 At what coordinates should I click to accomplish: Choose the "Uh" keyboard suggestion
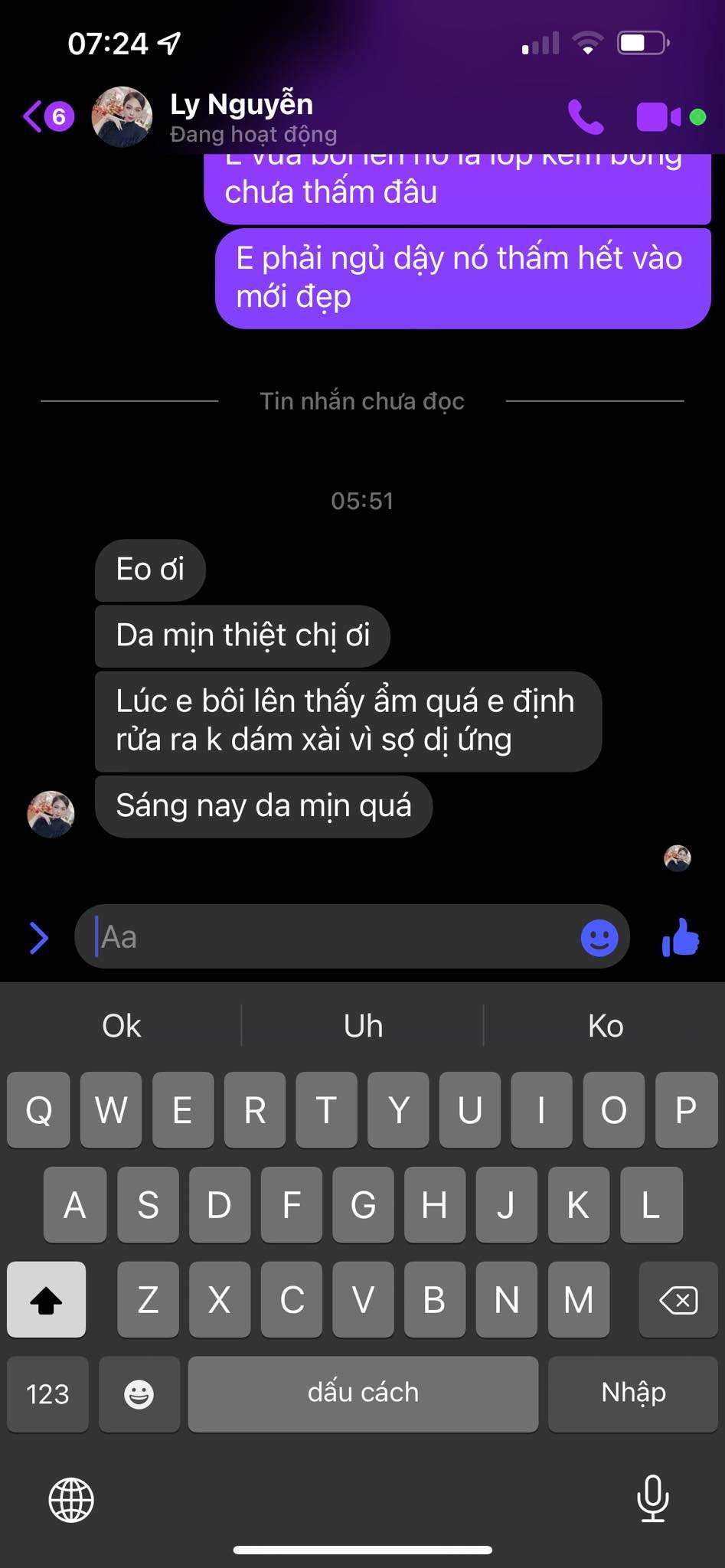tap(363, 1026)
